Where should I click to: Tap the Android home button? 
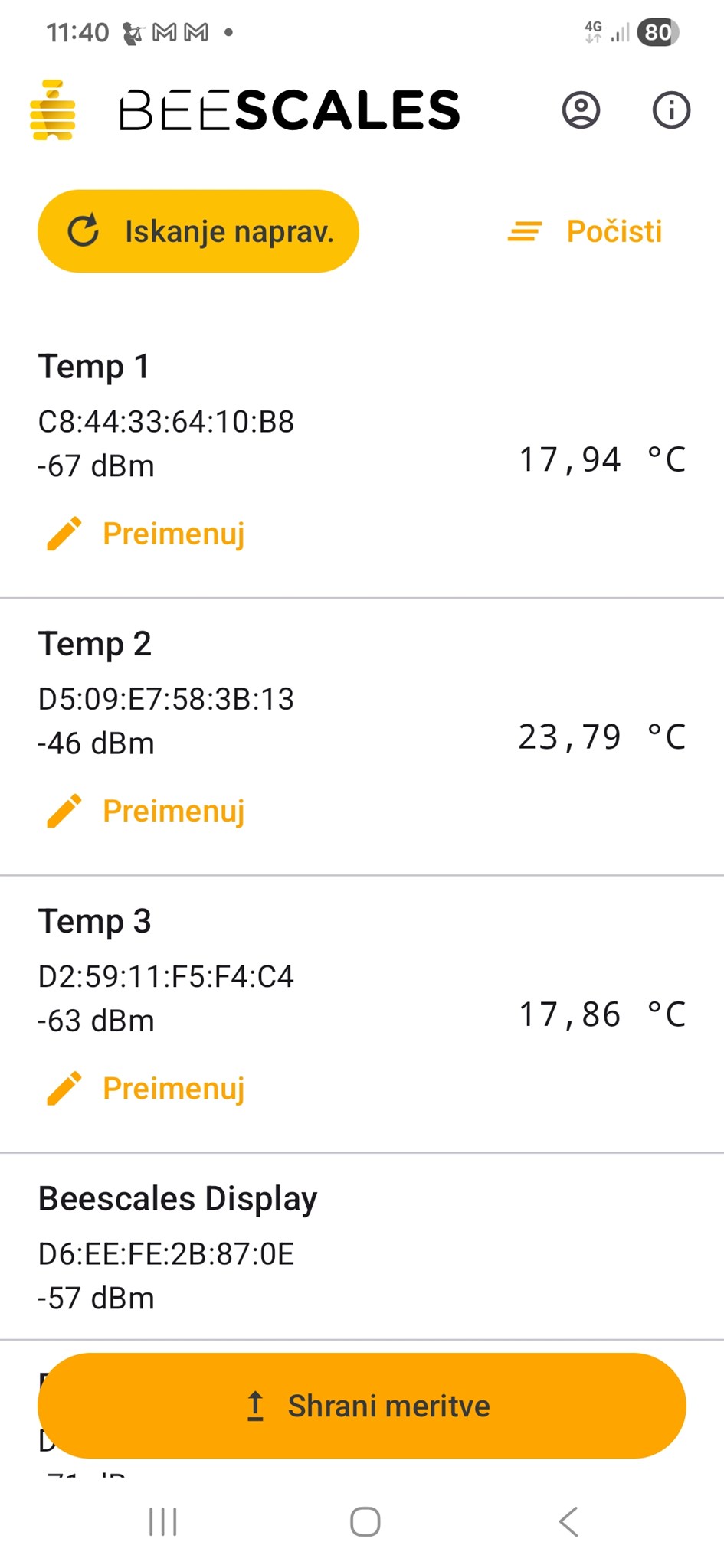[x=363, y=1521]
